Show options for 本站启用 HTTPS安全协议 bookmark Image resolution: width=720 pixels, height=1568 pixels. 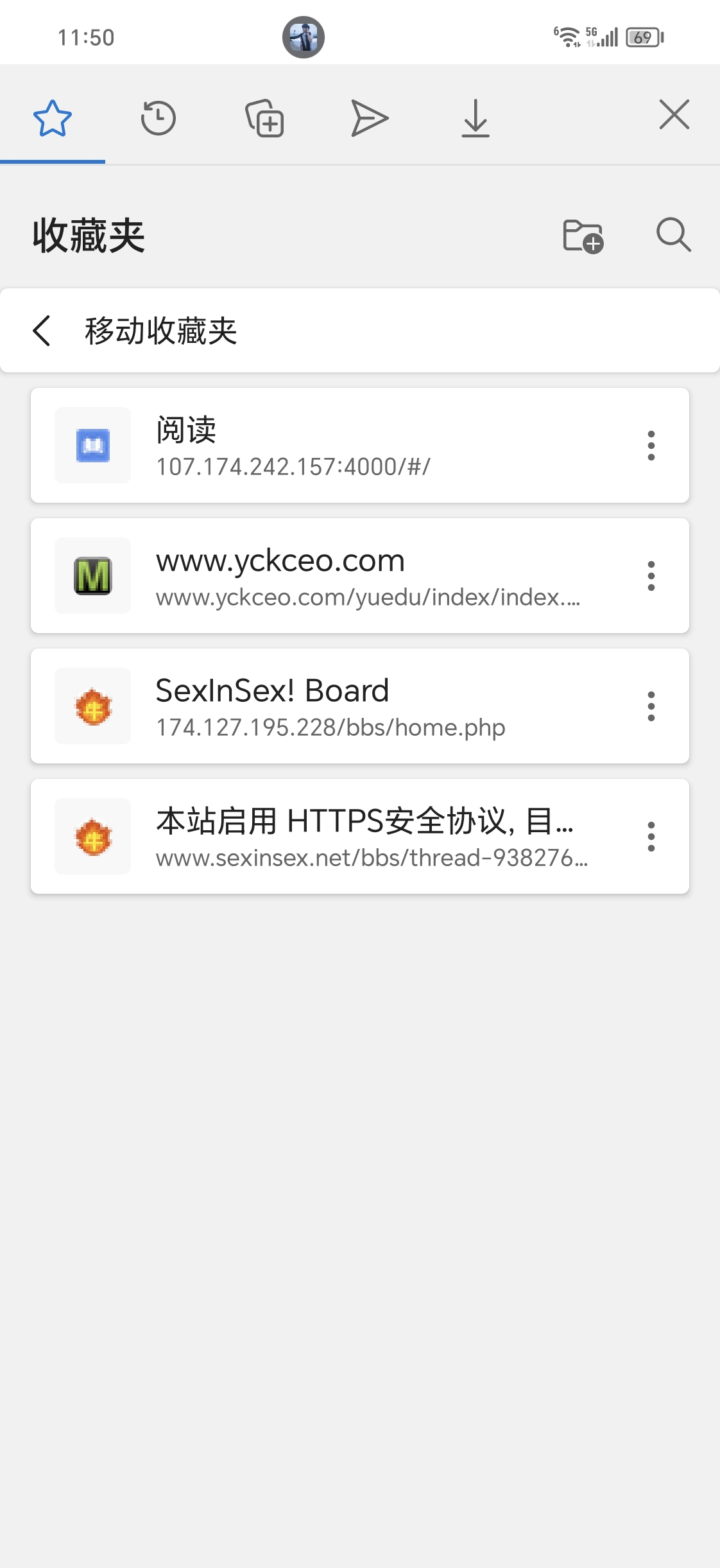[651, 837]
